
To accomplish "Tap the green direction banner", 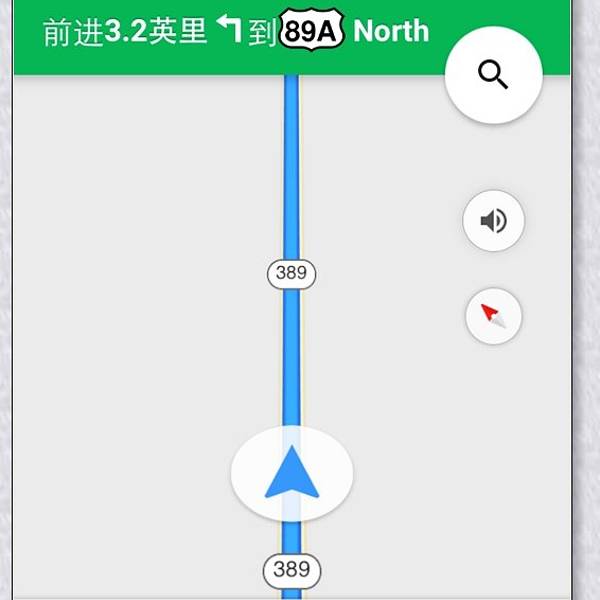I will click(x=230, y=32).
